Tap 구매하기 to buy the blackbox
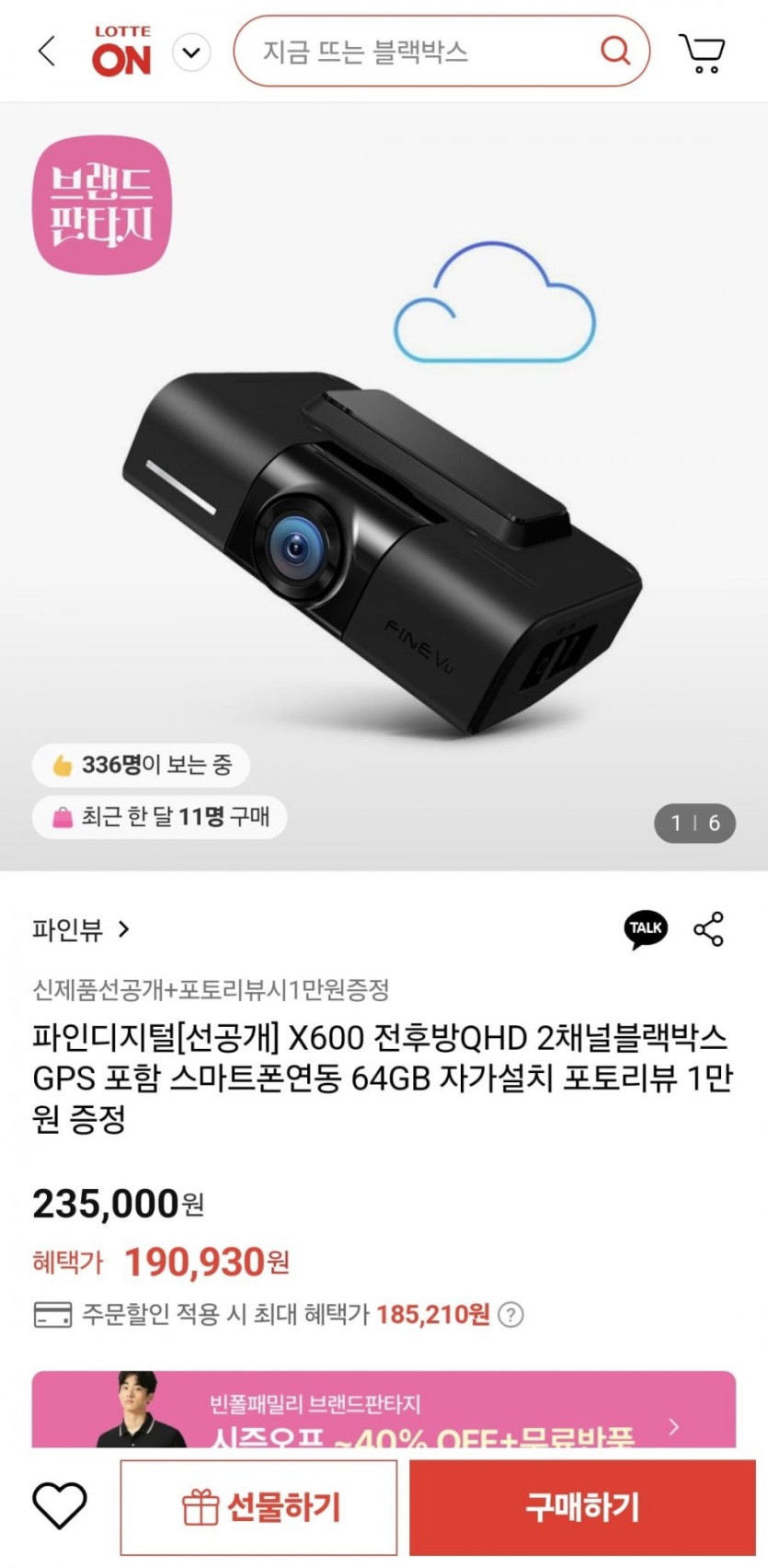Viewport: 768px width, 1568px height. point(582,1507)
